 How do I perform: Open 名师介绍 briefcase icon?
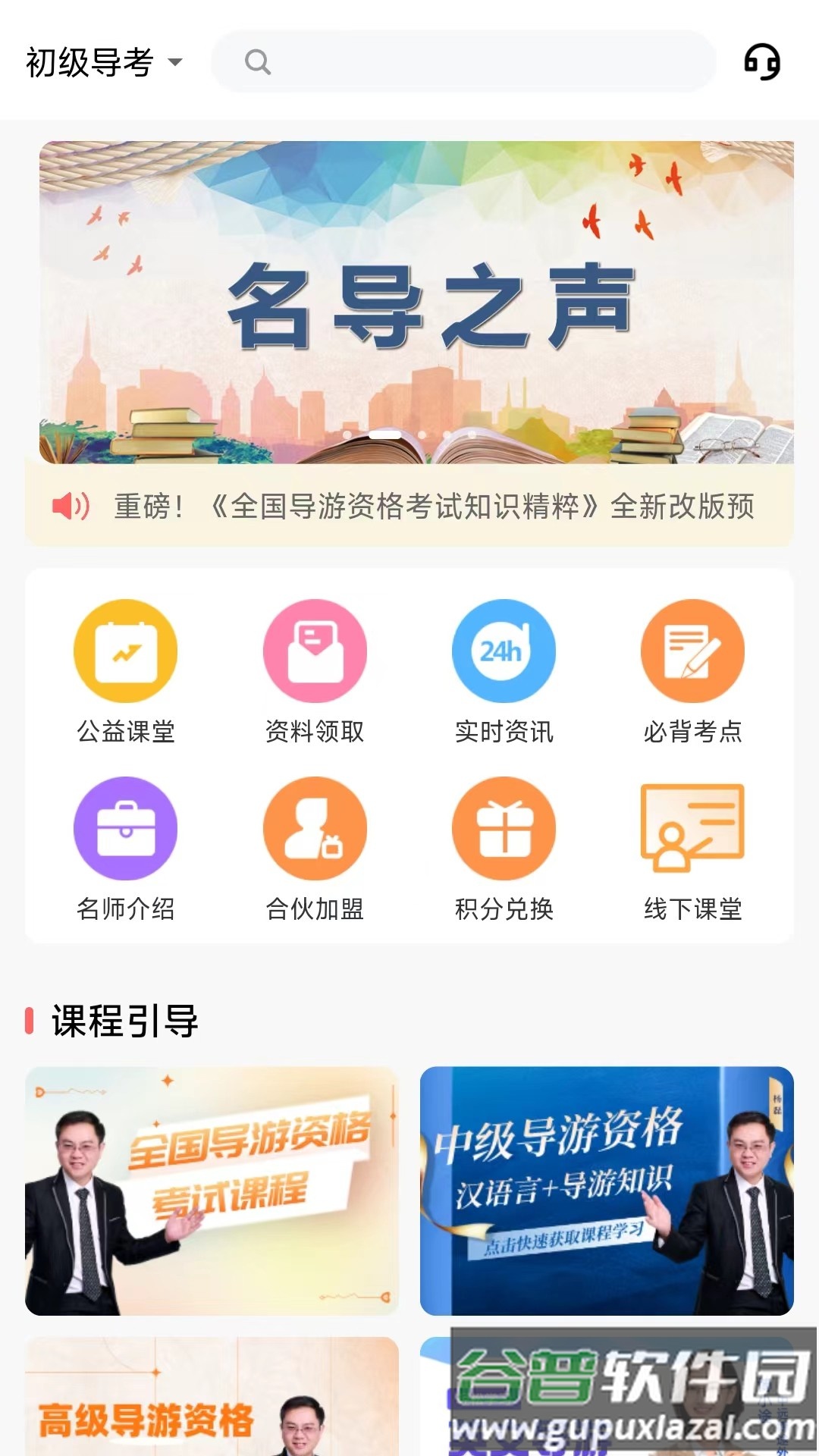pos(126,829)
